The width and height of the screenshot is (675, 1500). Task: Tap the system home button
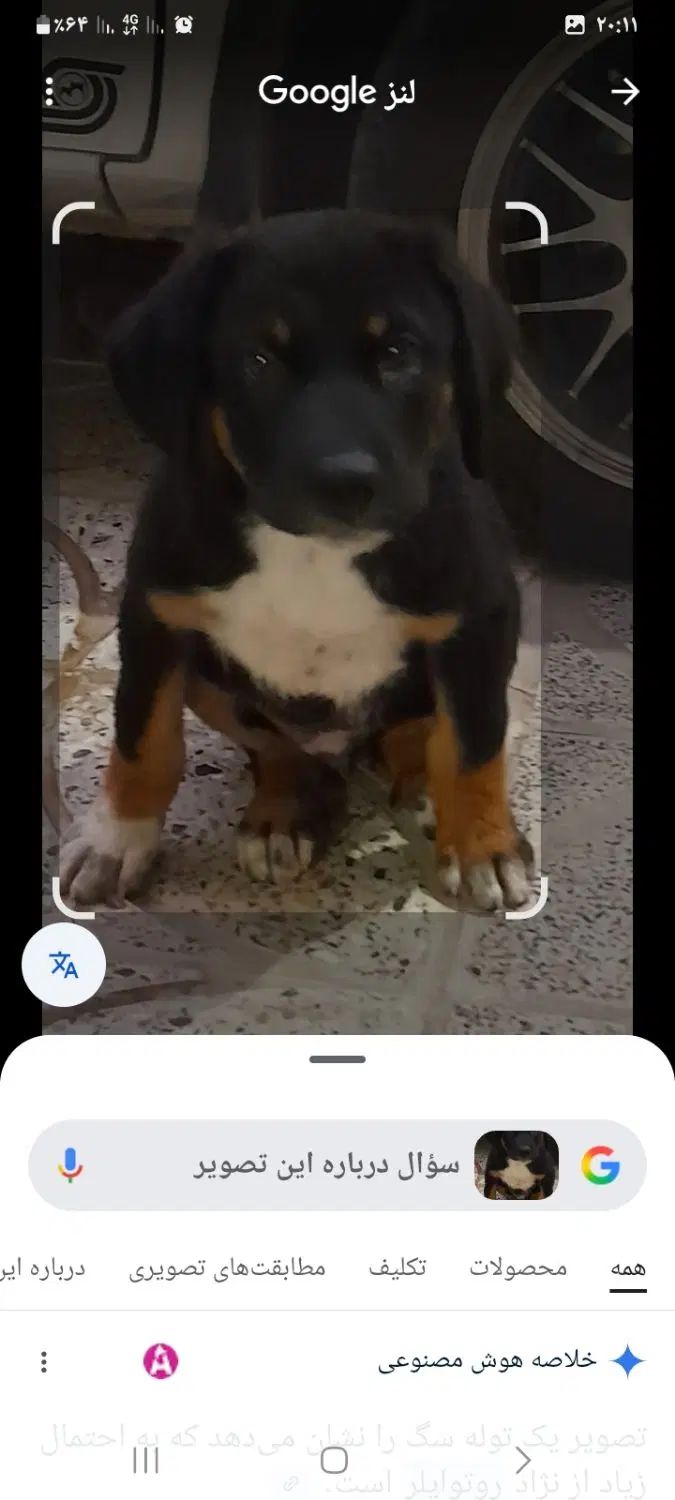[334, 1460]
